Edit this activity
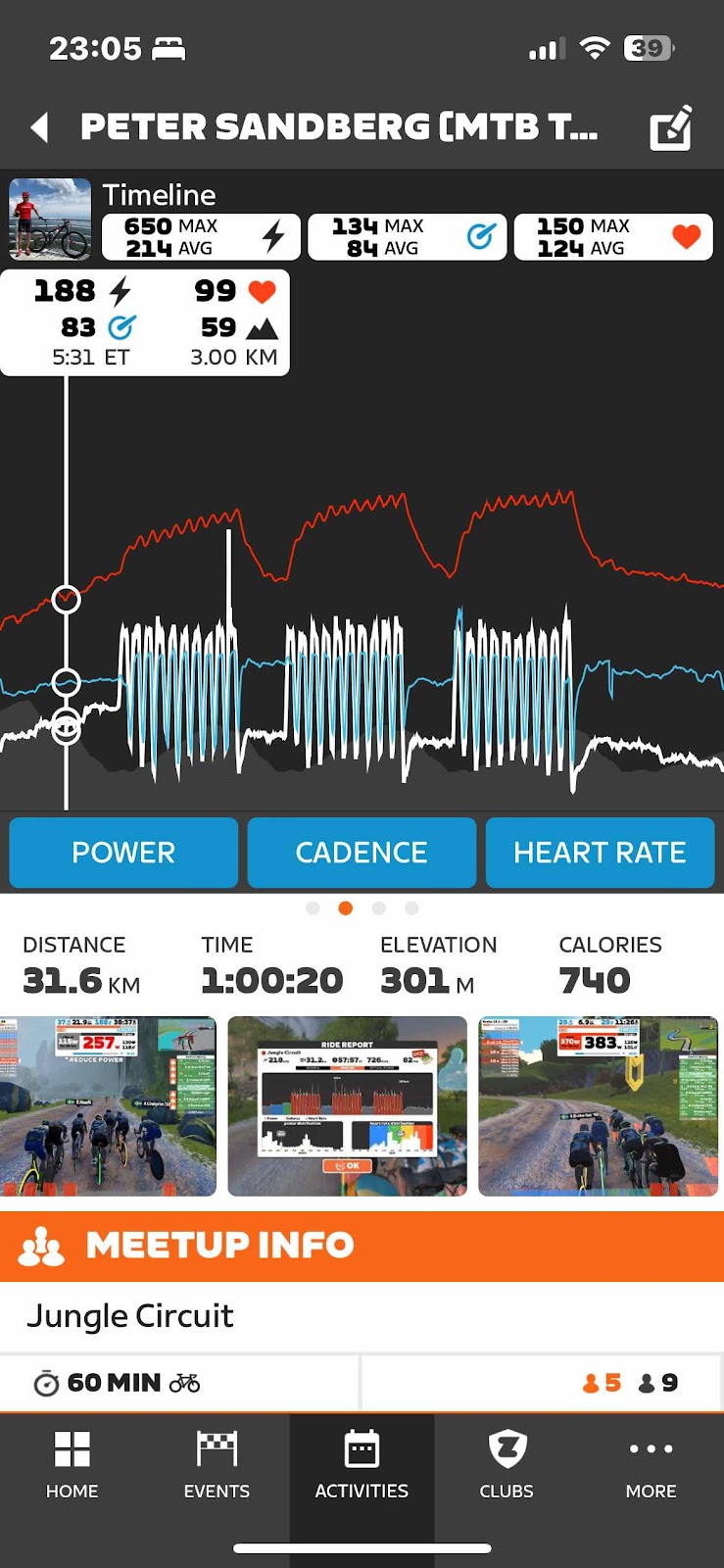Viewport: 724px width, 1568px height. [671, 127]
